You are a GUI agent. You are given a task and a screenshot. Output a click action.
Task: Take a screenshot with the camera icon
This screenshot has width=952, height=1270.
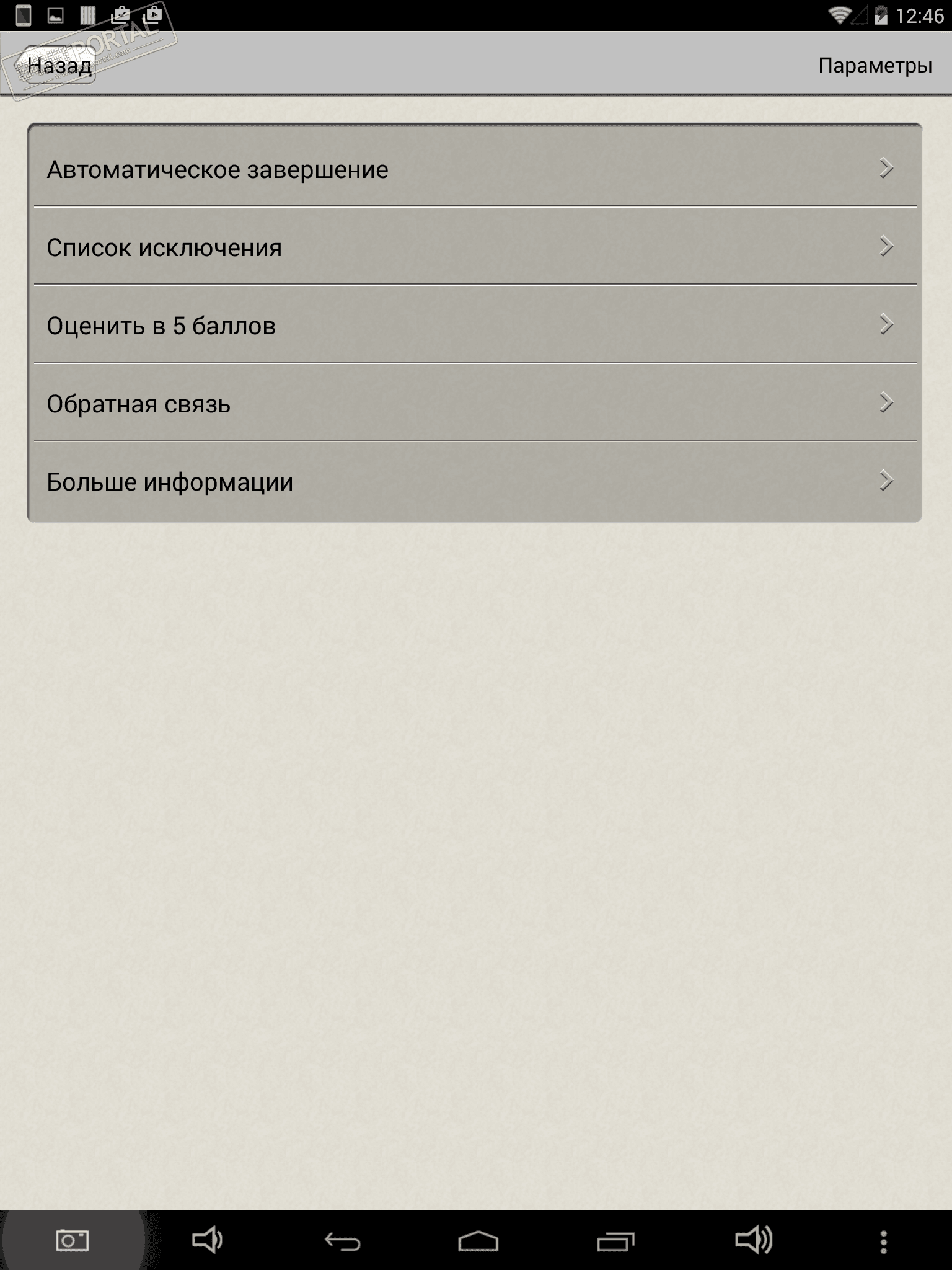72,1240
